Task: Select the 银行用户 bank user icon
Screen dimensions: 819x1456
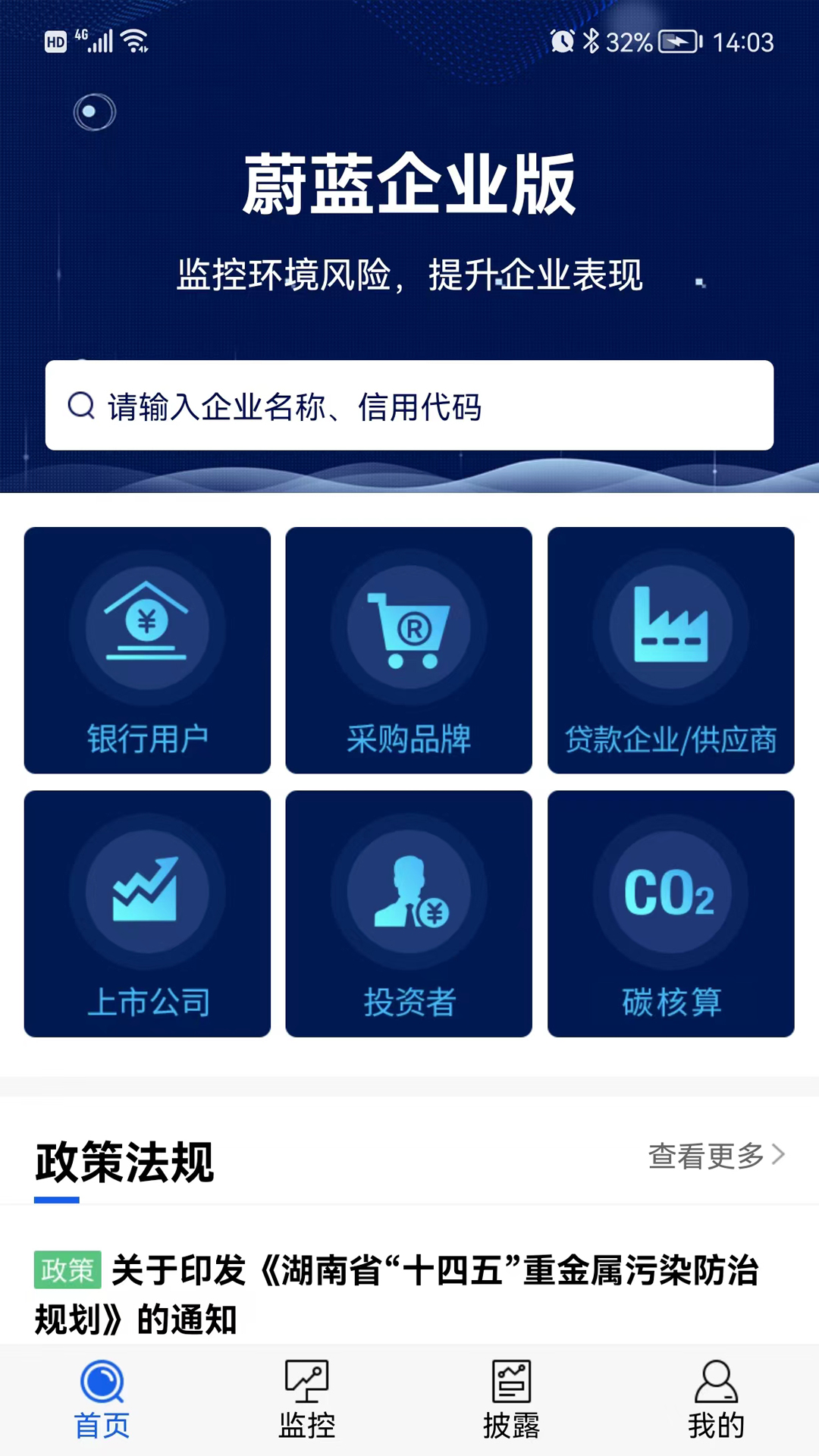Action: [x=146, y=626]
